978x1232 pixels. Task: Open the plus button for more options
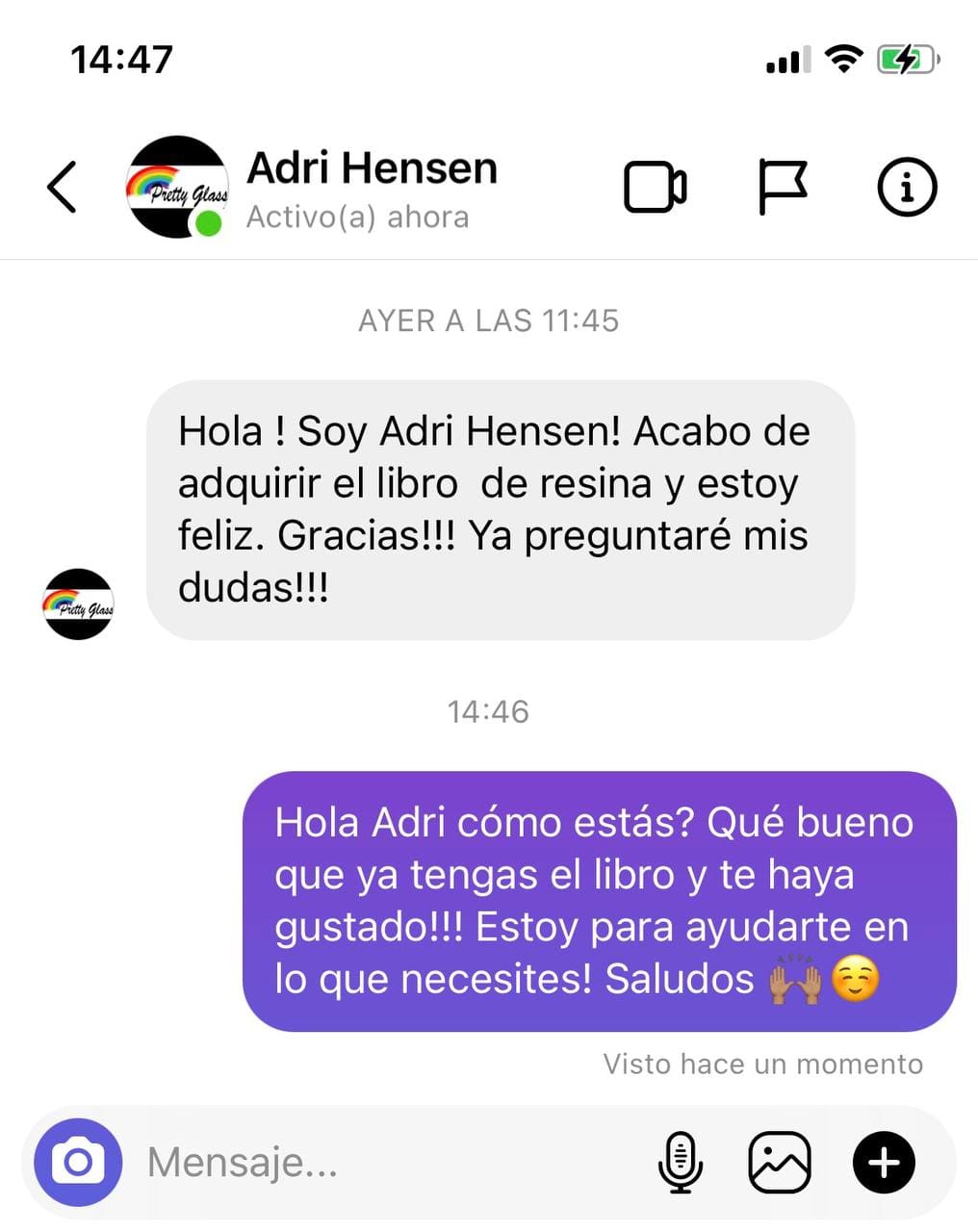pos(884,1163)
